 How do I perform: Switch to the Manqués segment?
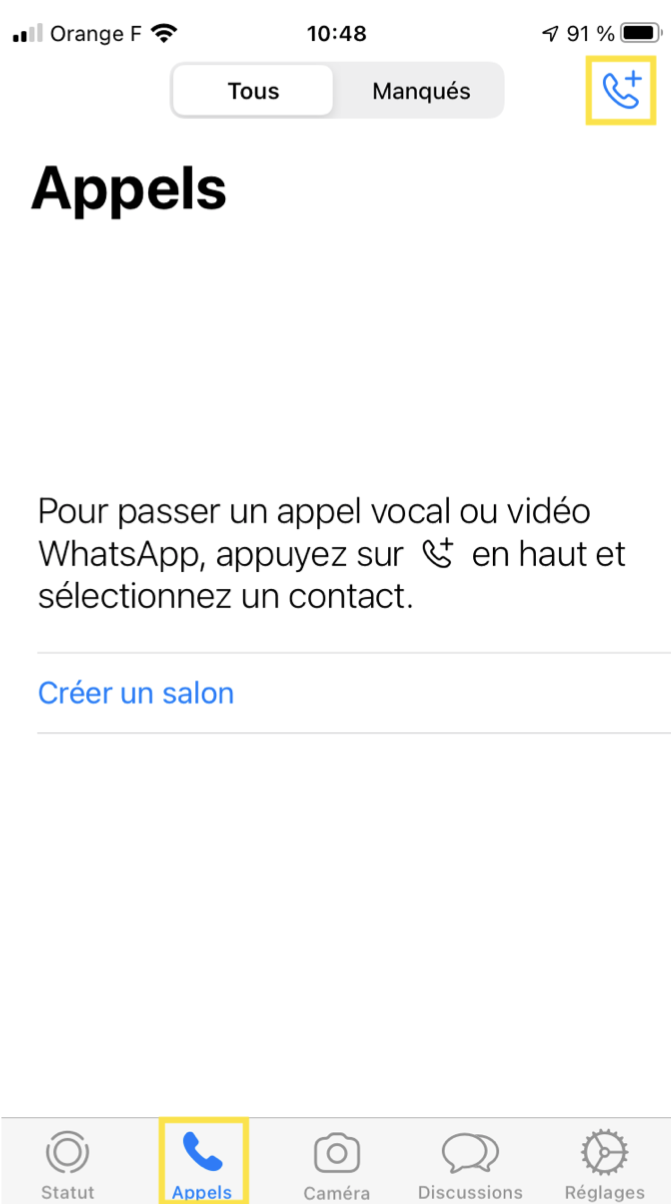(421, 91)
